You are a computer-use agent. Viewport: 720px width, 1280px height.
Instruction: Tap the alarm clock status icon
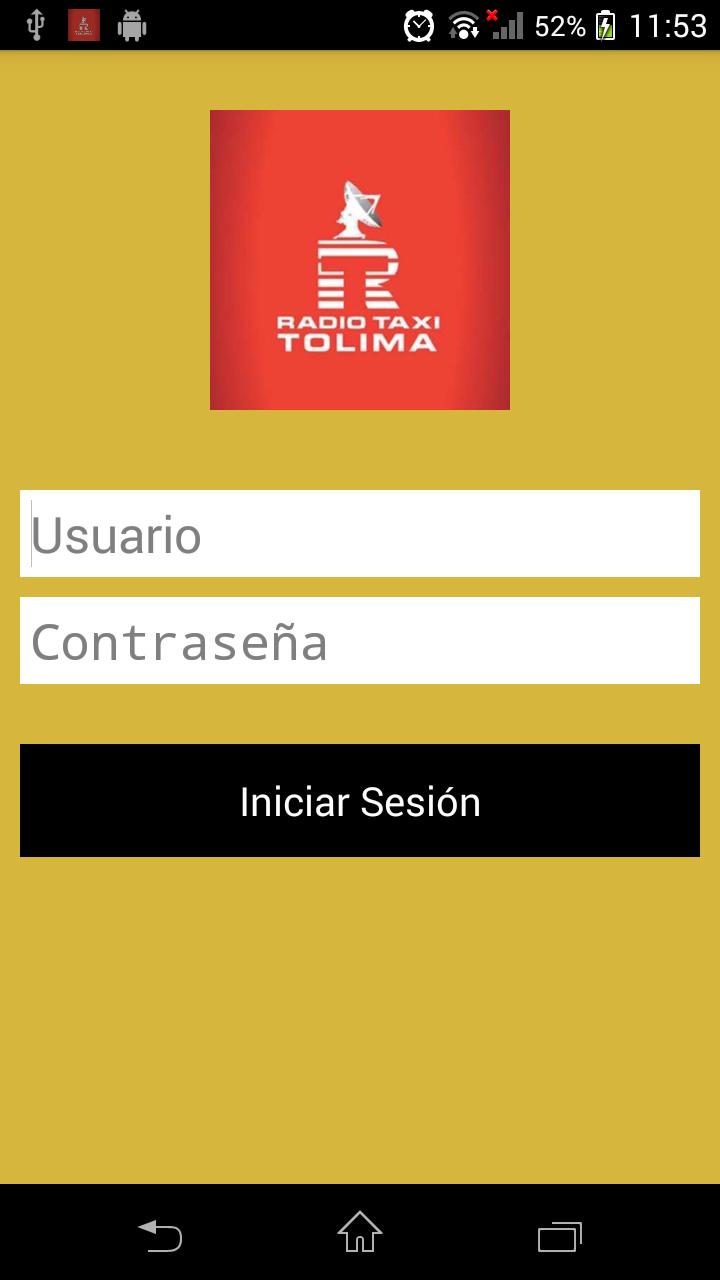click(418, 25)
